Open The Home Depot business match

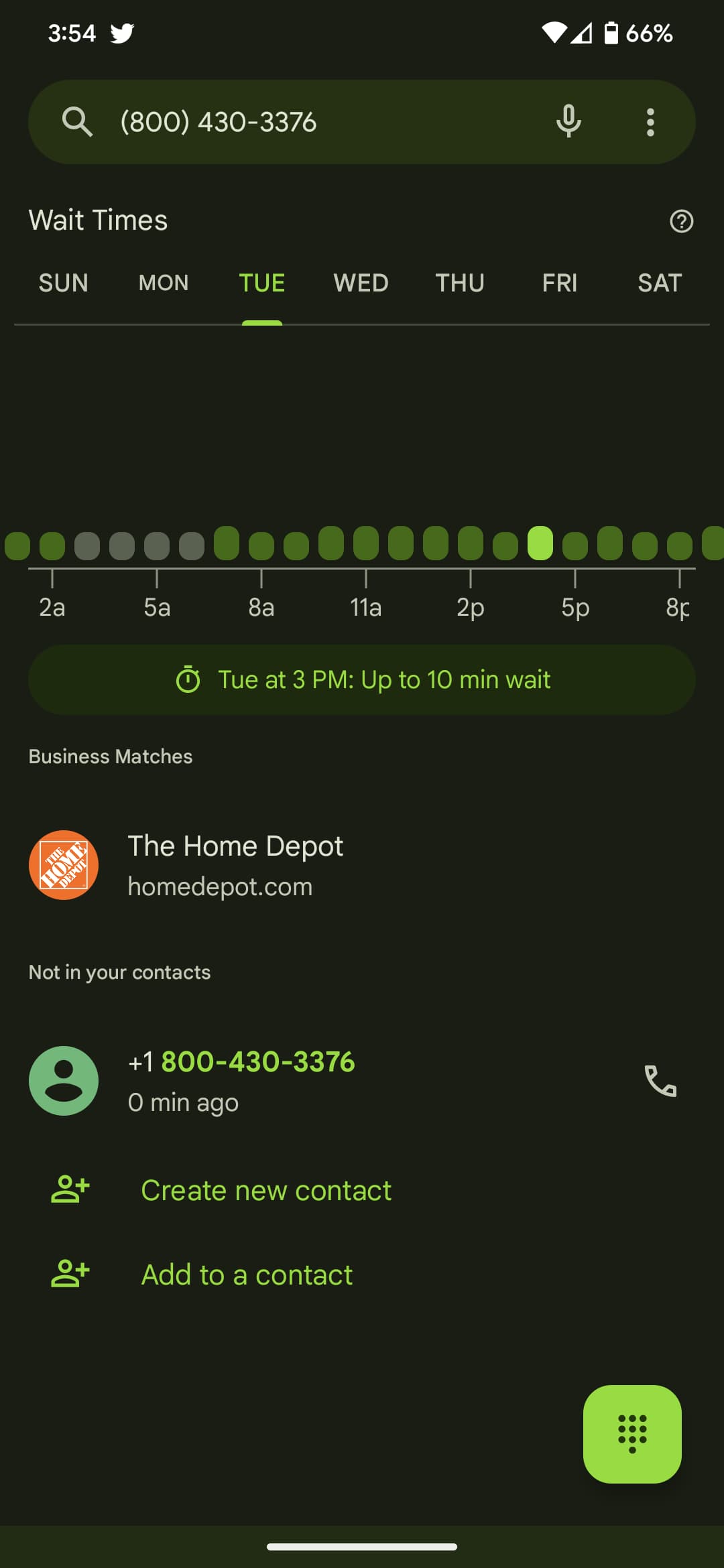[x=235, y=864]
